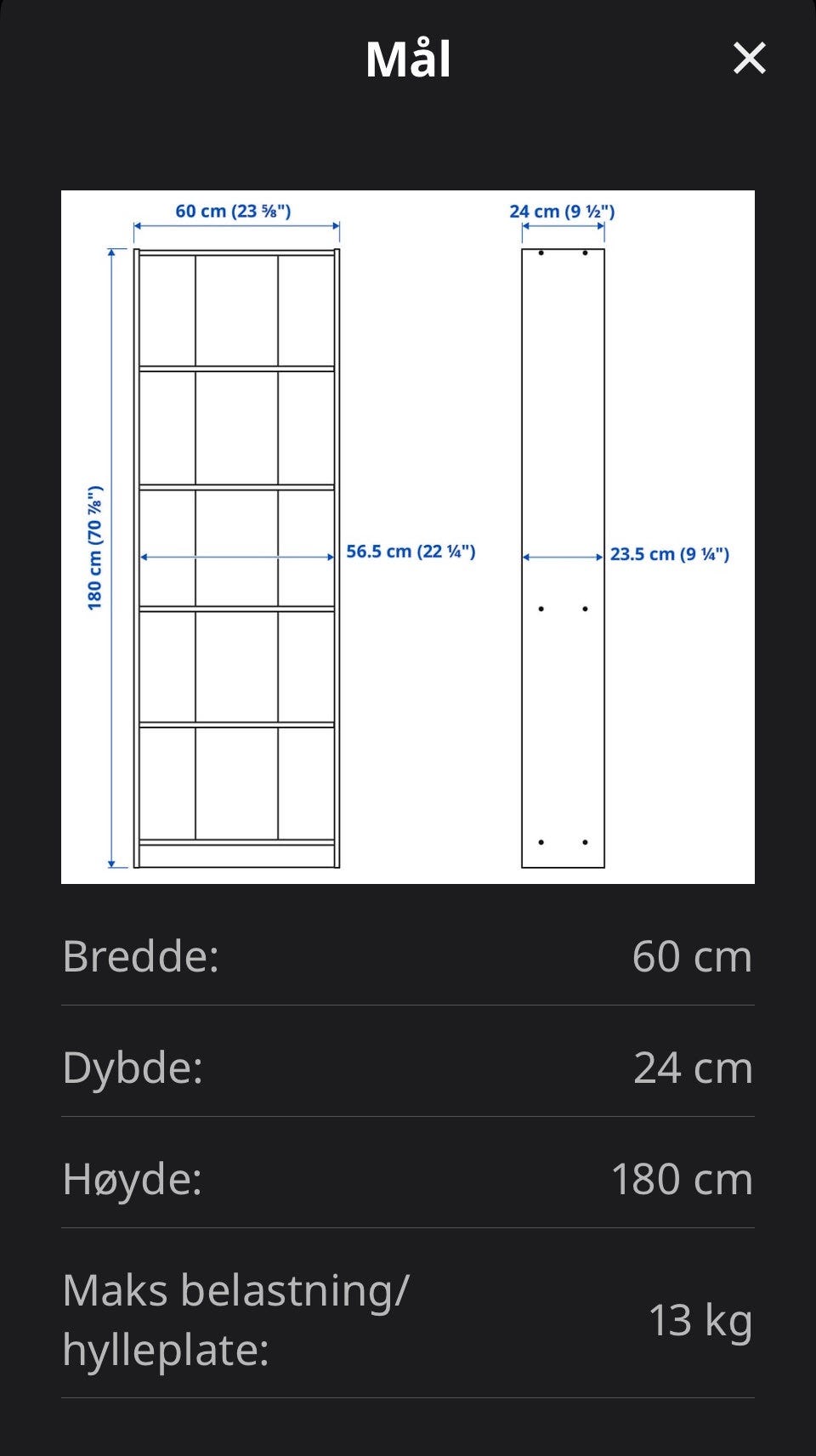This screenshot has width=816, height=1456.
Task: Click the 60 cm width annotation arrow
Action: pyautogui.click(x=235, y=224)
